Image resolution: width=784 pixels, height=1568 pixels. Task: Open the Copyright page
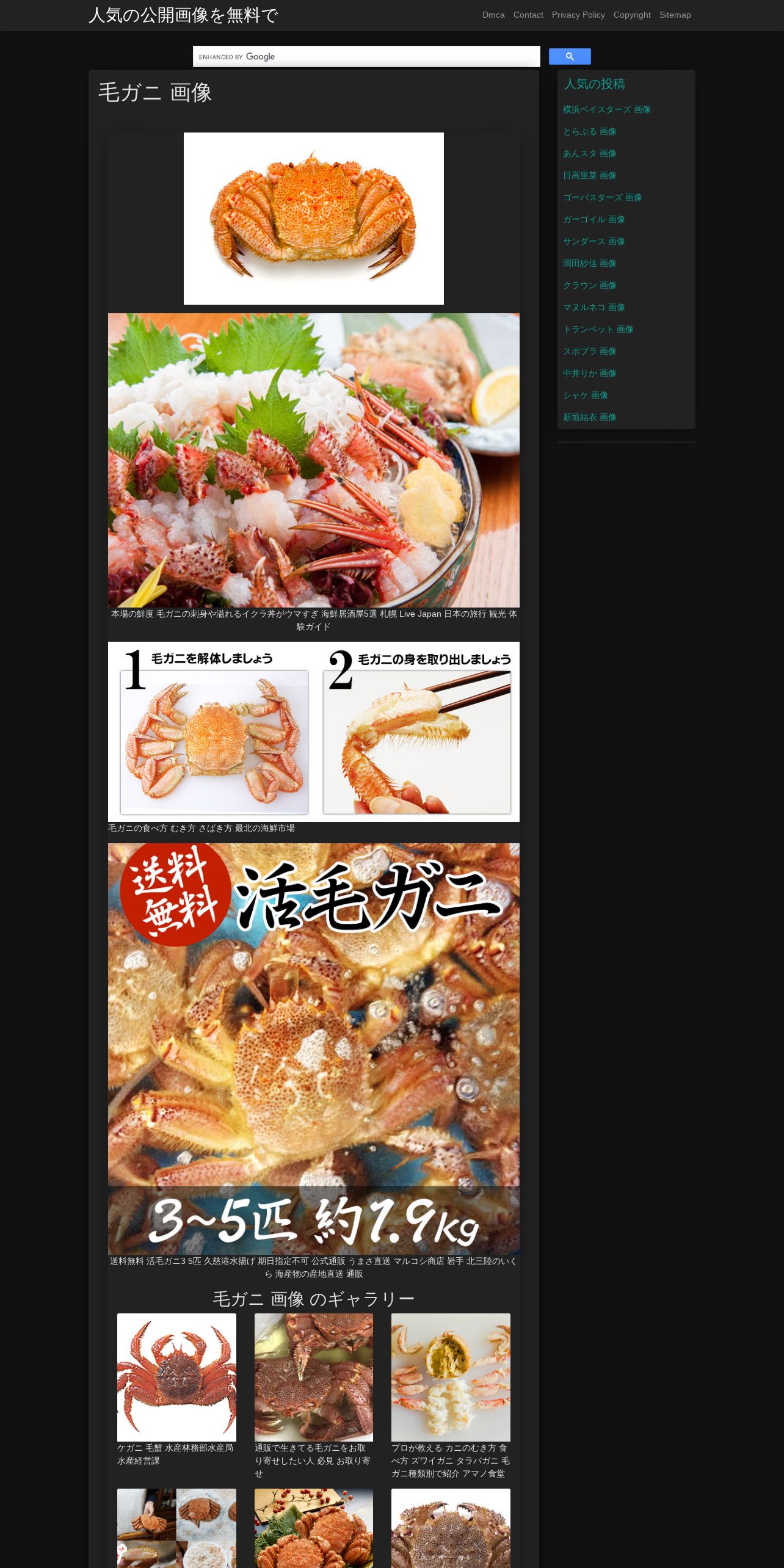tap(632, 15)
